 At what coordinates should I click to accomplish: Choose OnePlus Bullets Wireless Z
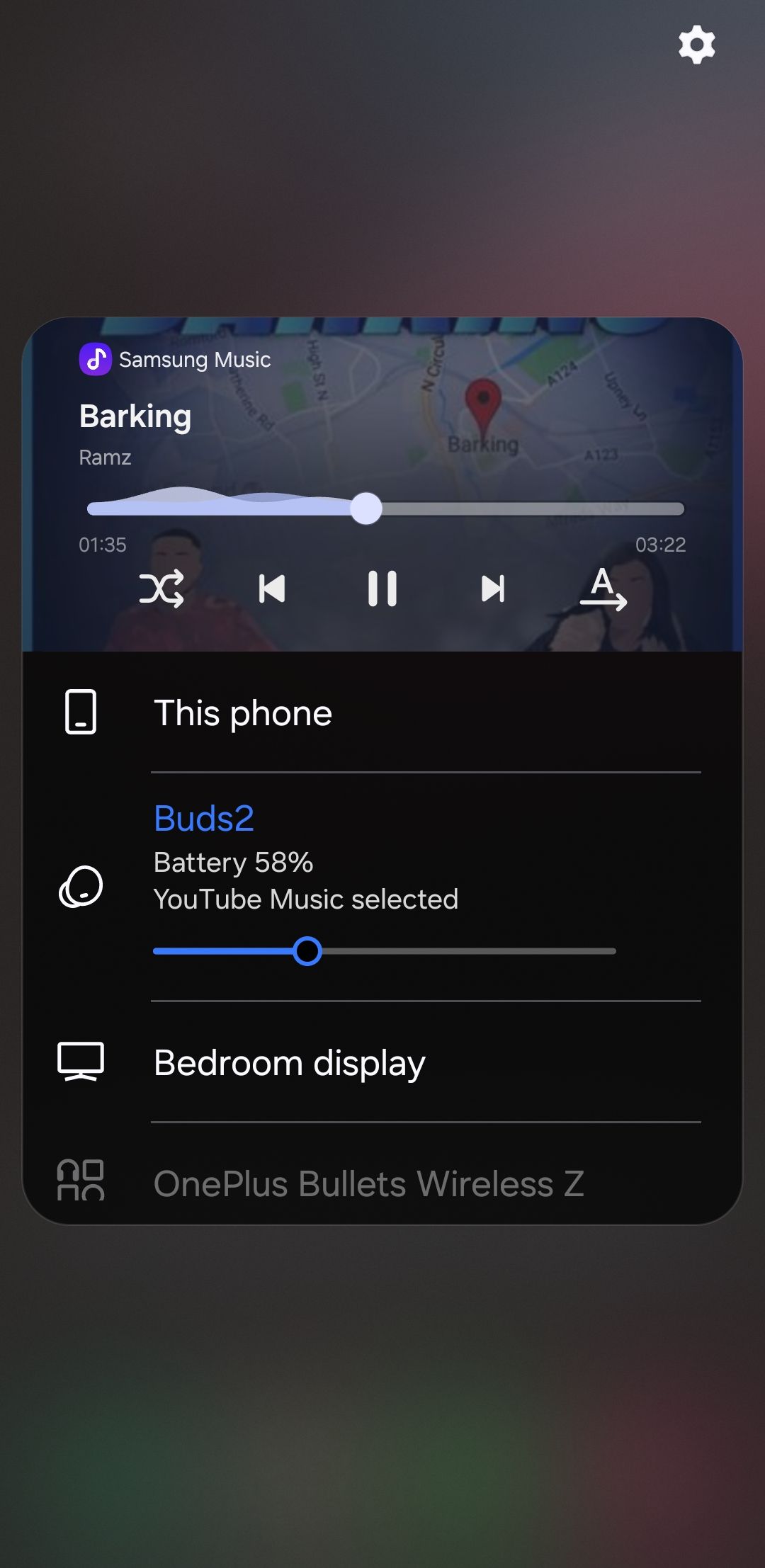pos(368,1183)
